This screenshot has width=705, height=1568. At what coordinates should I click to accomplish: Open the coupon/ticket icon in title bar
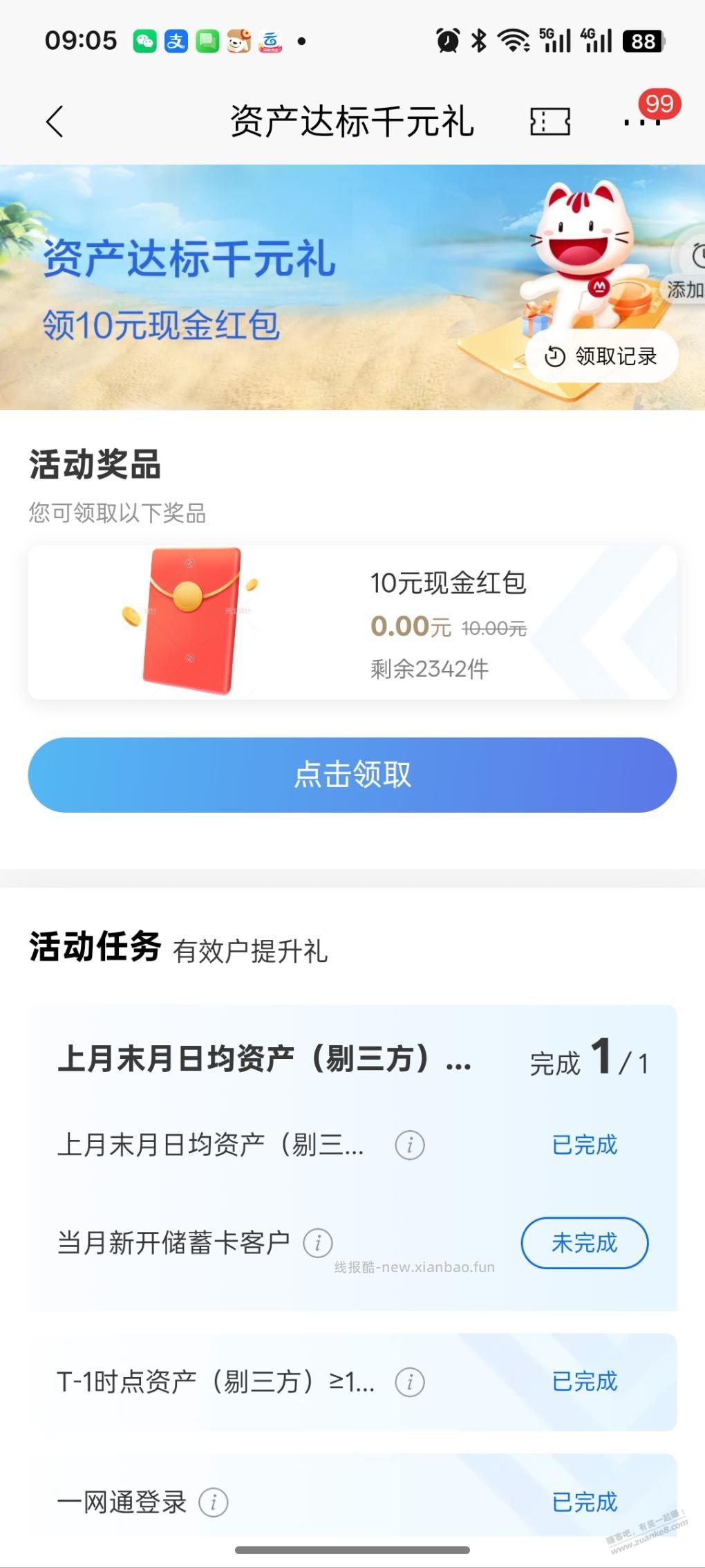click(x=549, y=120)
